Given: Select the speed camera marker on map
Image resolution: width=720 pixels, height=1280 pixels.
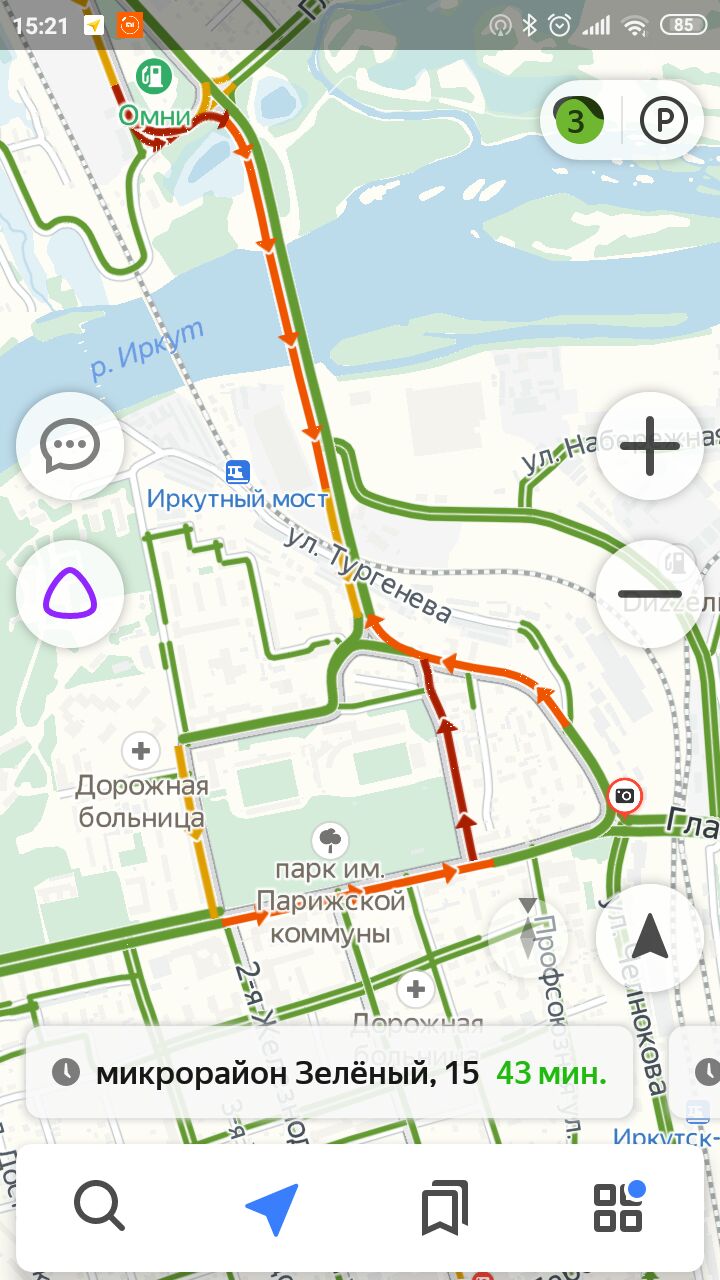Looking at the screenshot, I should [x=625, y=796].
